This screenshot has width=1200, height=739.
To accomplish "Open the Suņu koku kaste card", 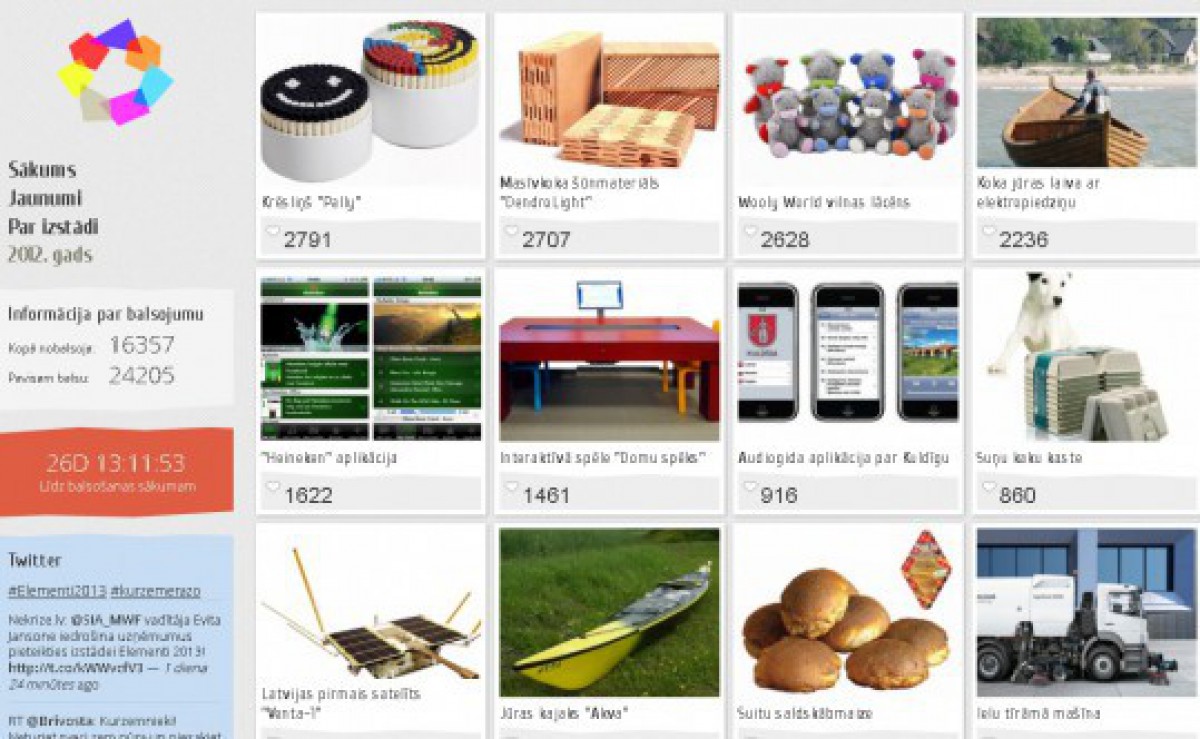I will [1086, 358].
